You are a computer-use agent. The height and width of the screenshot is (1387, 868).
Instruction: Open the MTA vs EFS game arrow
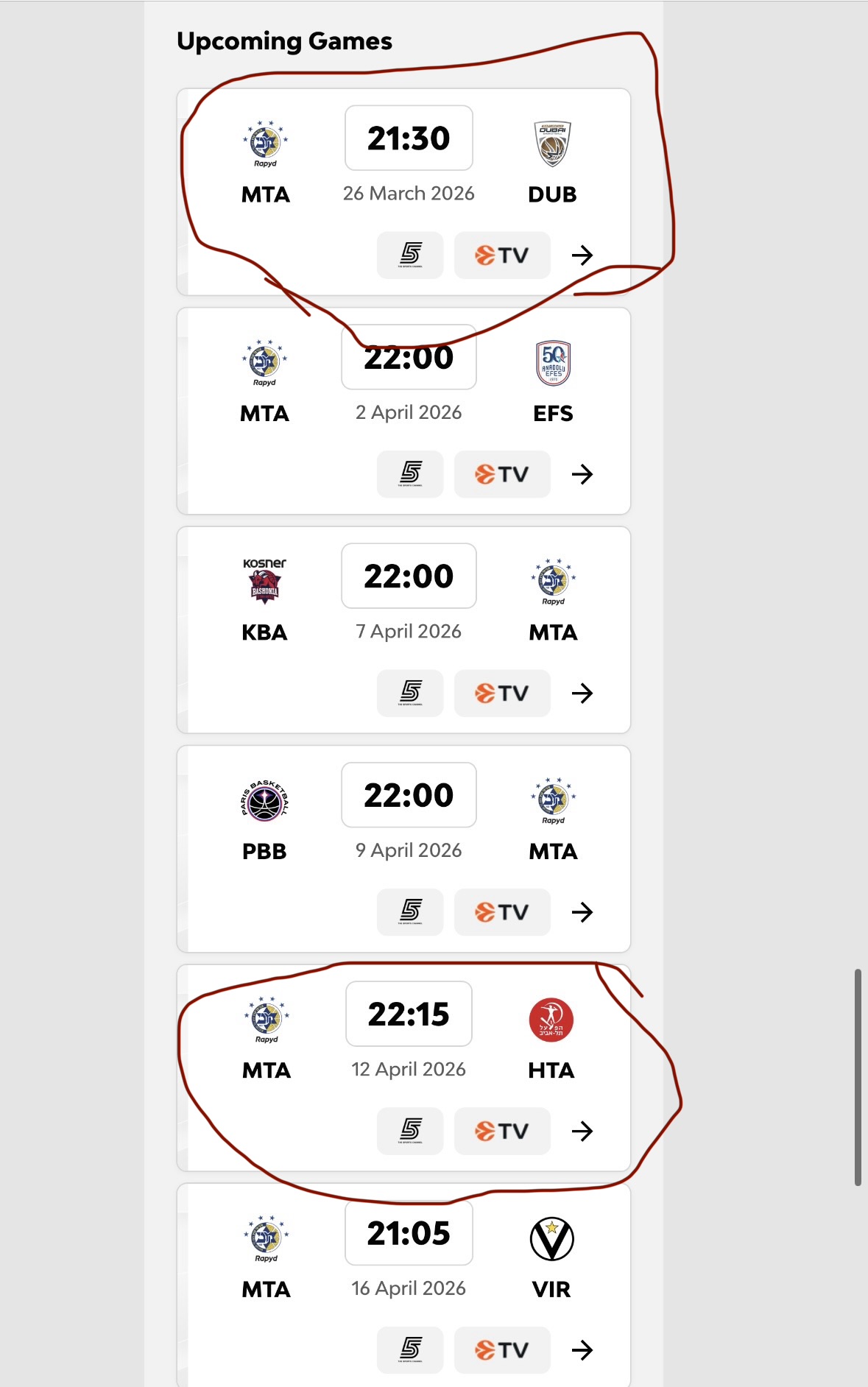pos(582,474)
